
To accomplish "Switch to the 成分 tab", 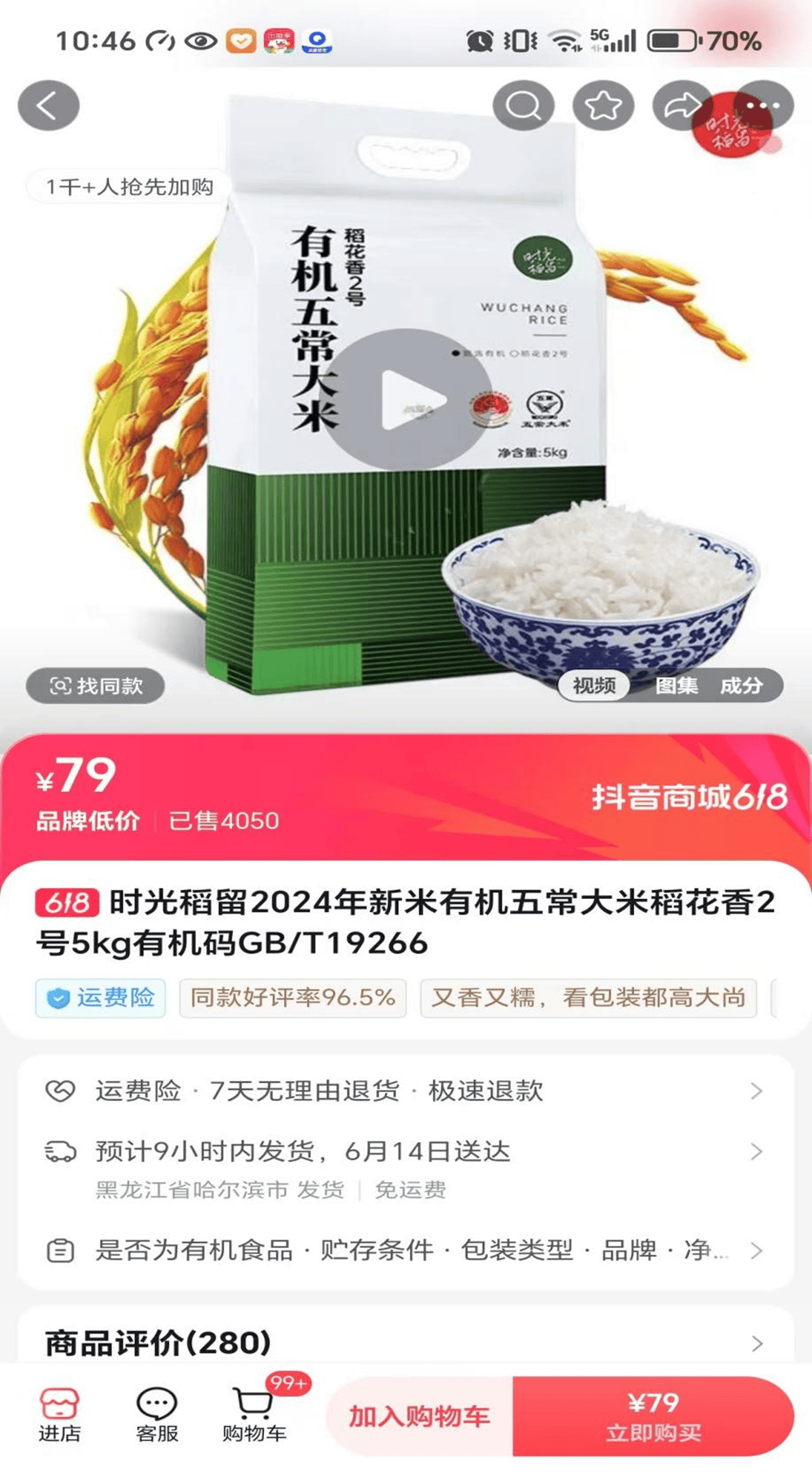I will pyautogui.click(x=741, y=686).
